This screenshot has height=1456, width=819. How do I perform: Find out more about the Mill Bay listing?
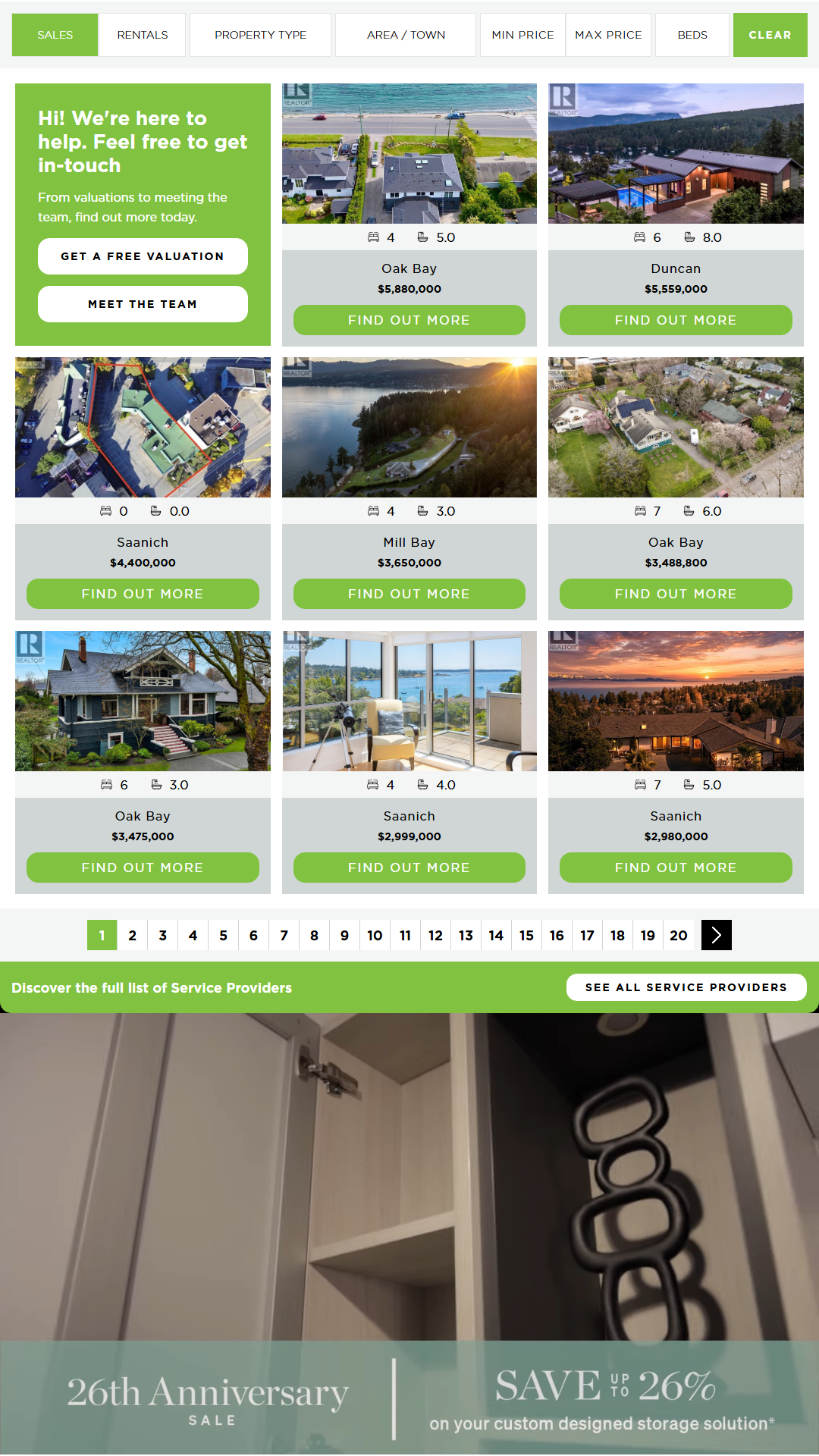[x=409, y=594]
